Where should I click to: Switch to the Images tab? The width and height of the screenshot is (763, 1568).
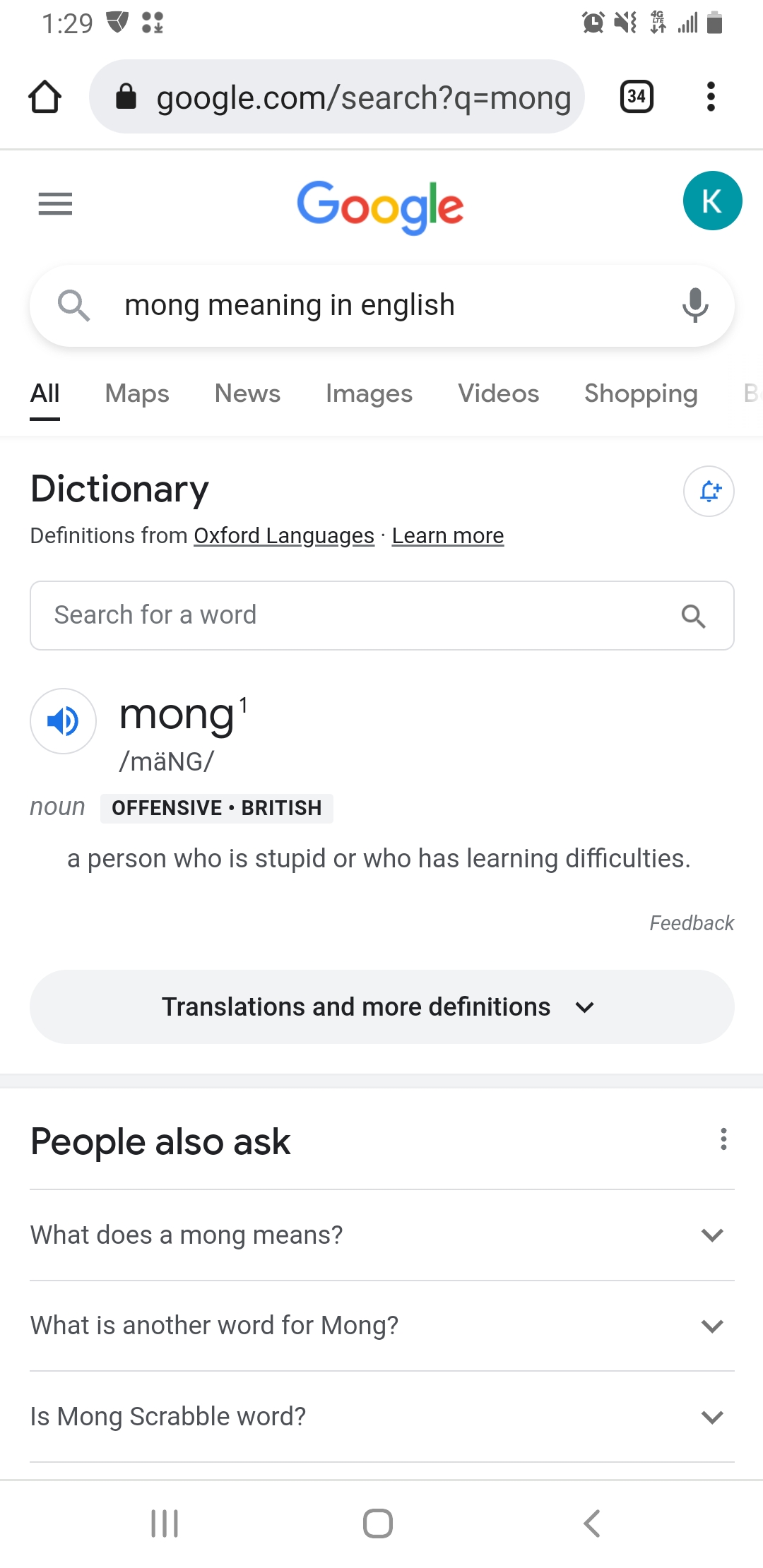click(369, 393)
